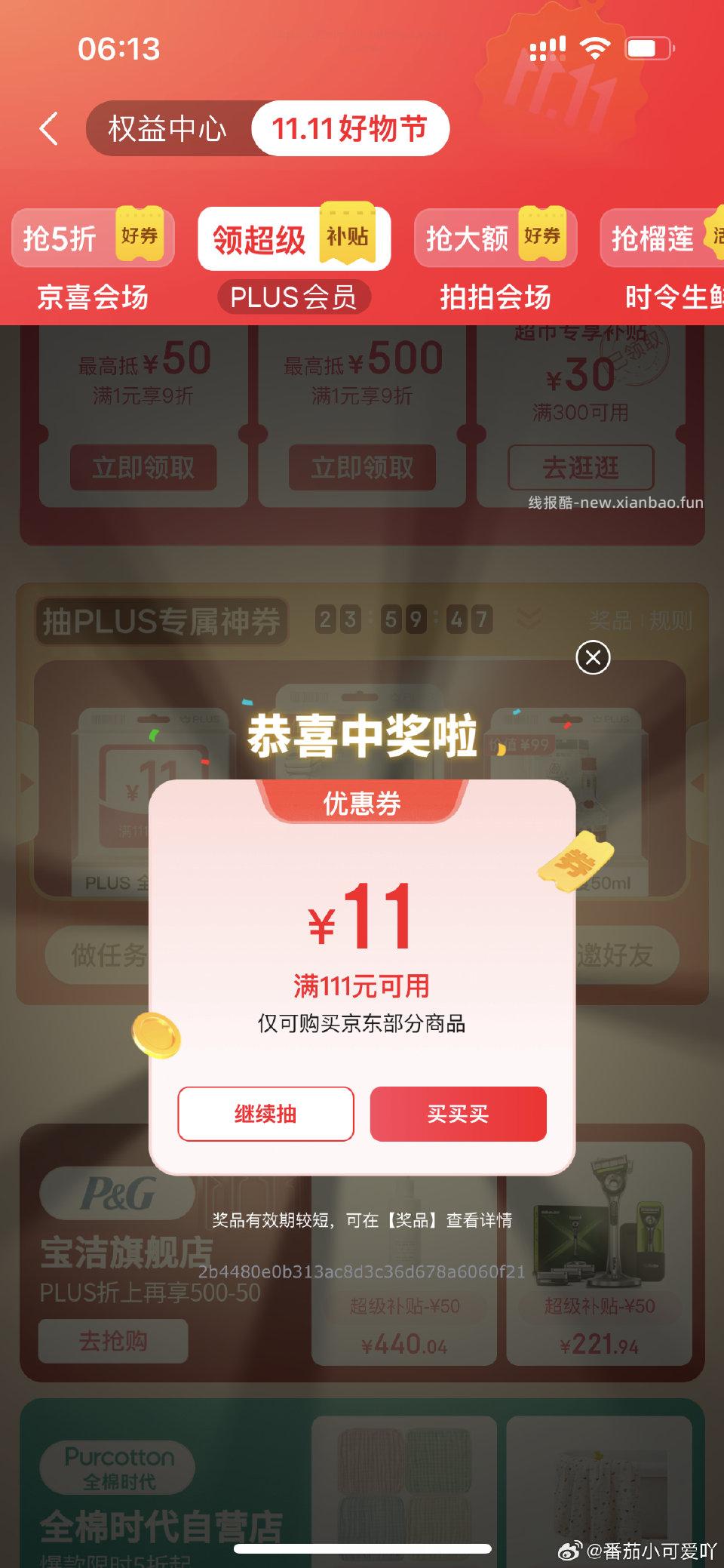The image size is (724, 1568).
Task: Click the 补贴 coupon badge above PLUS会员
Action: pos(348,235)
